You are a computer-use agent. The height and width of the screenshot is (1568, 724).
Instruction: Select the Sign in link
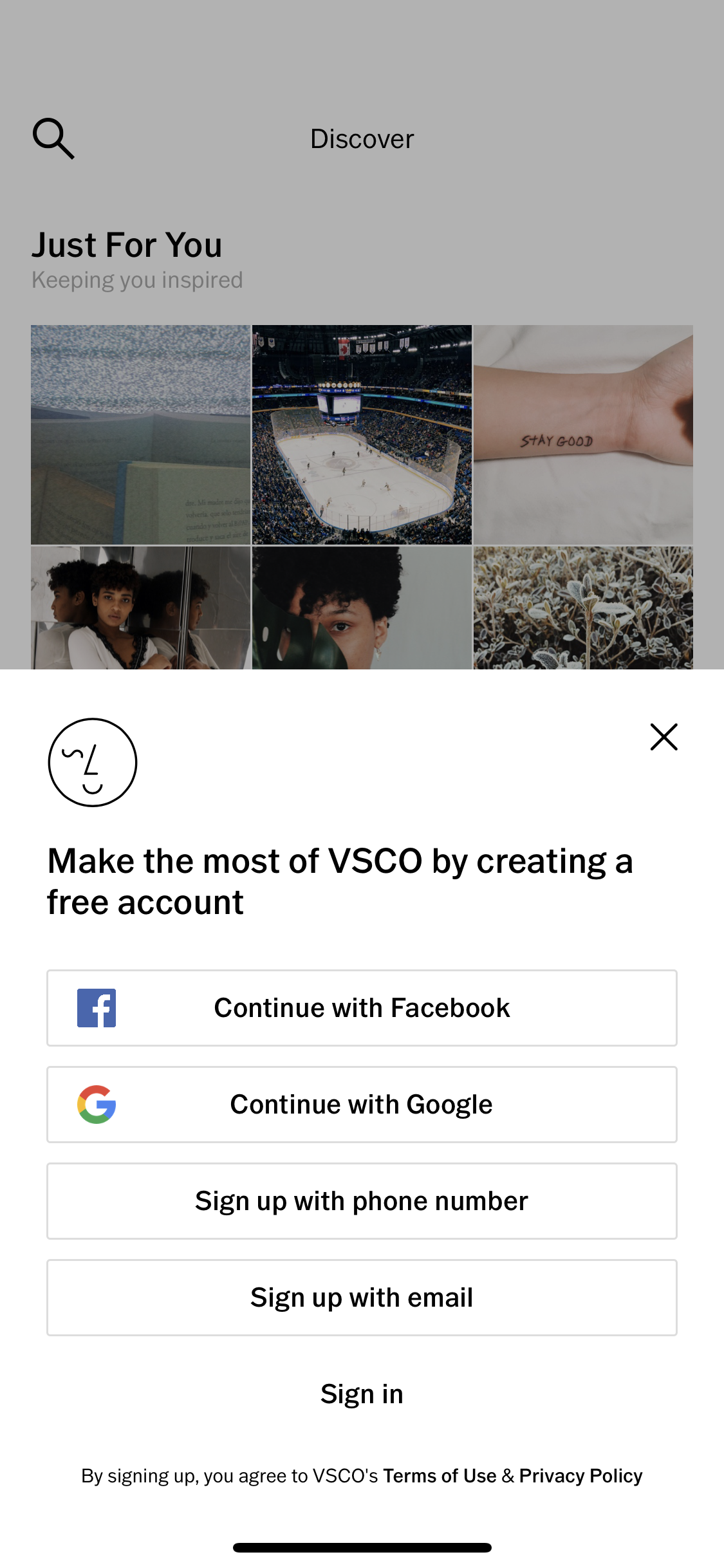(x=362, y=1394)
